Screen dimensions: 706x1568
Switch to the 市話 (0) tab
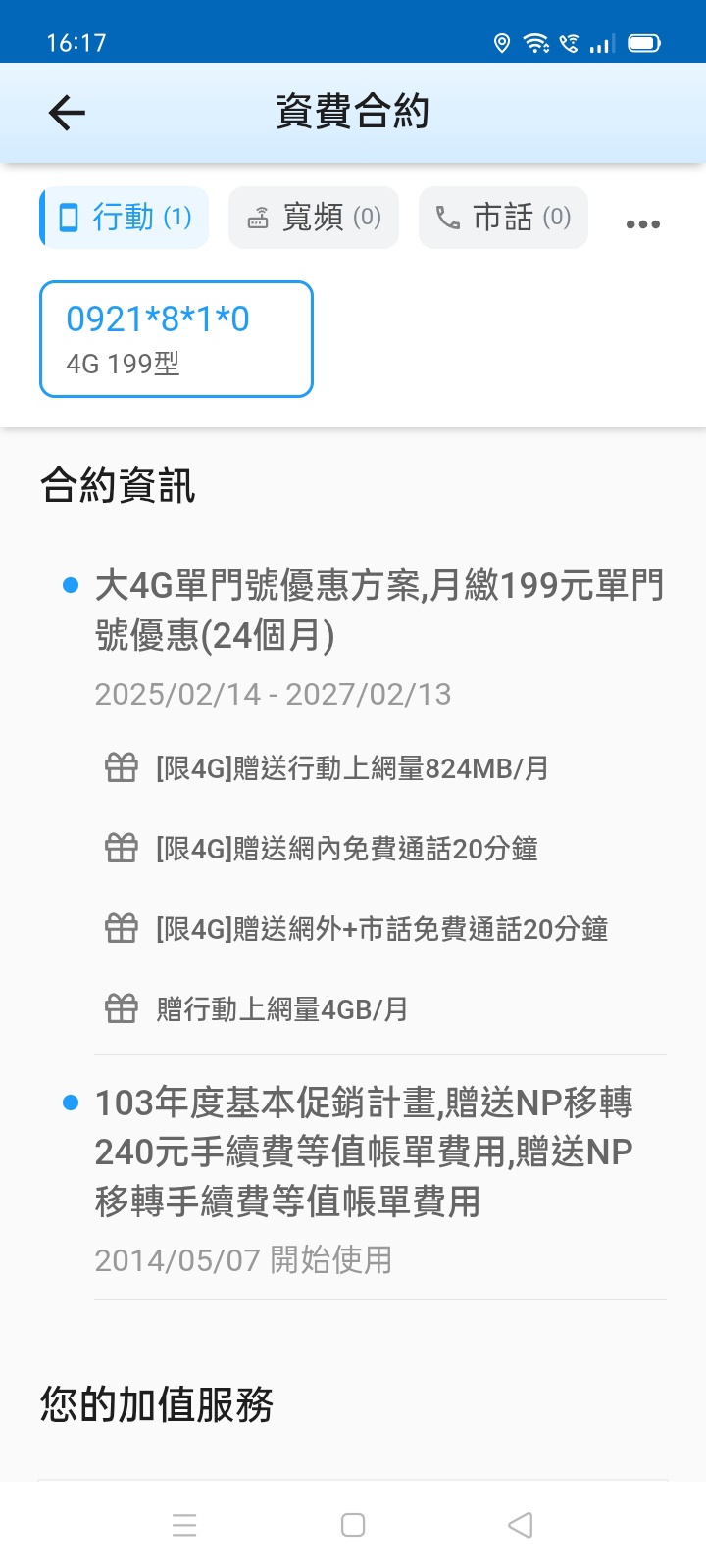[503, 218]
